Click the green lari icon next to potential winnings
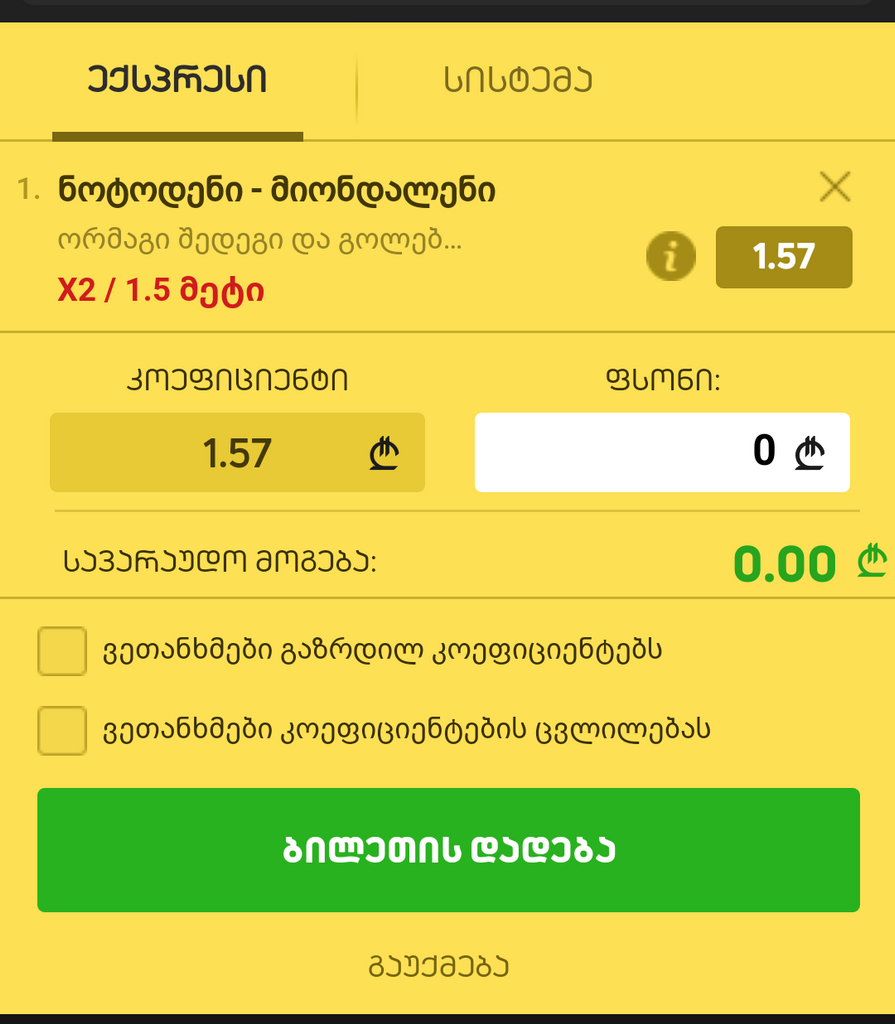 (871, 563)
